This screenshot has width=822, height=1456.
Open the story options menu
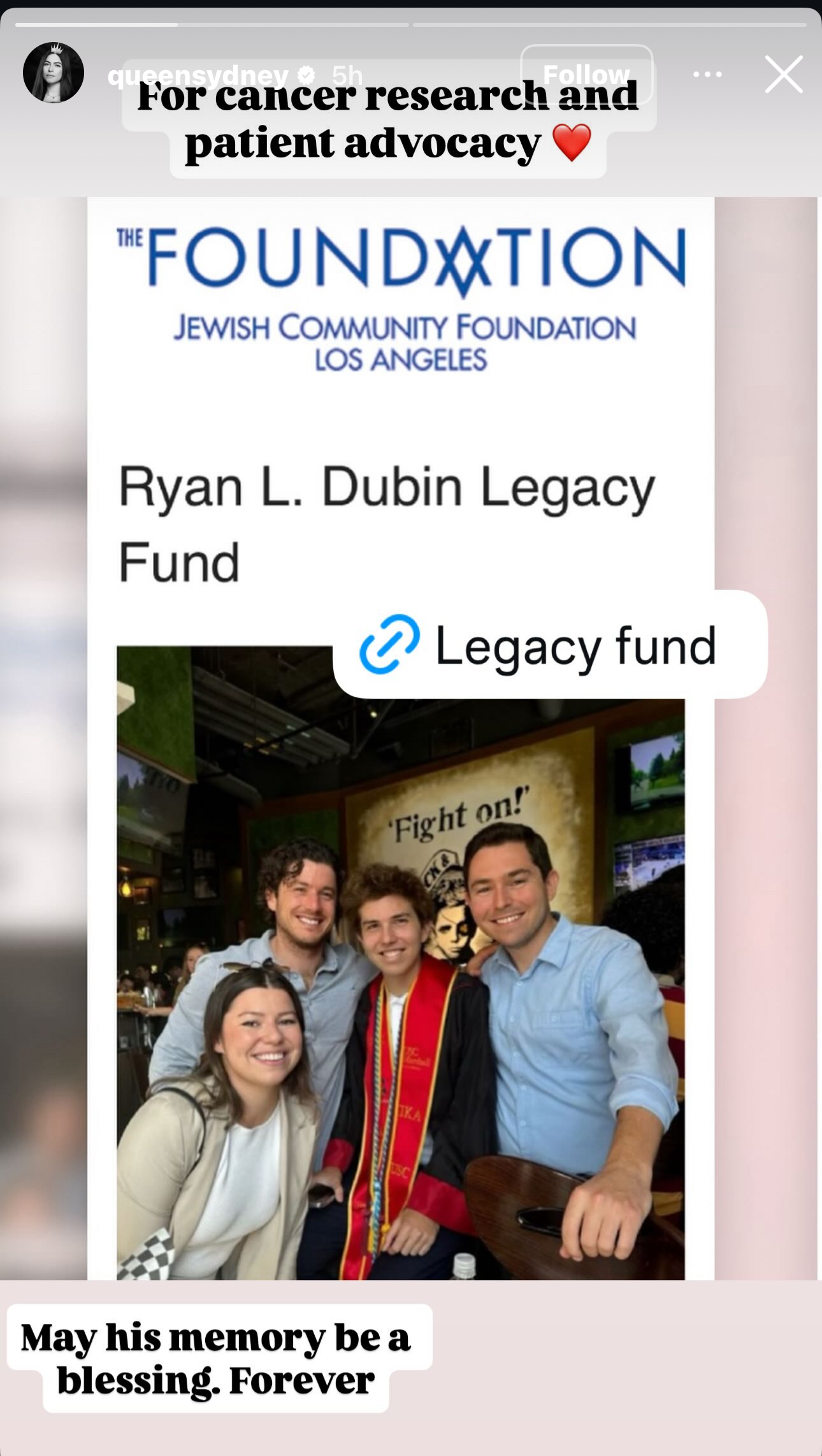tap(707, 75)
